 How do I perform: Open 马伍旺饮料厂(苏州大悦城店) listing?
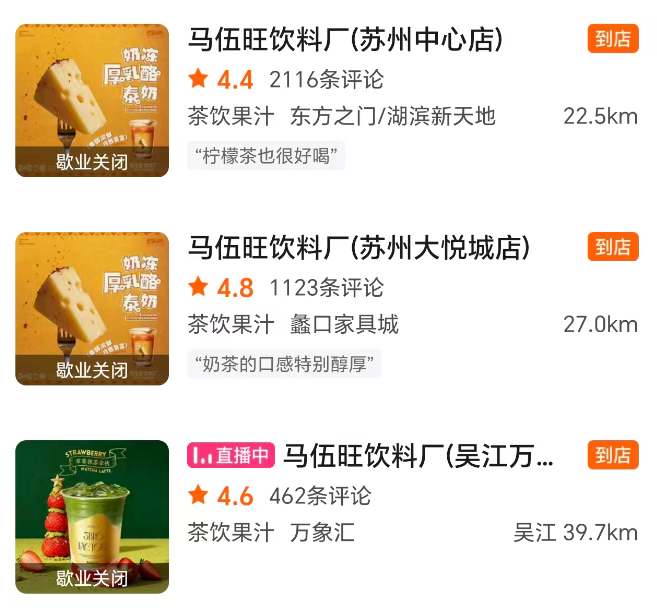tap(358, 248)
